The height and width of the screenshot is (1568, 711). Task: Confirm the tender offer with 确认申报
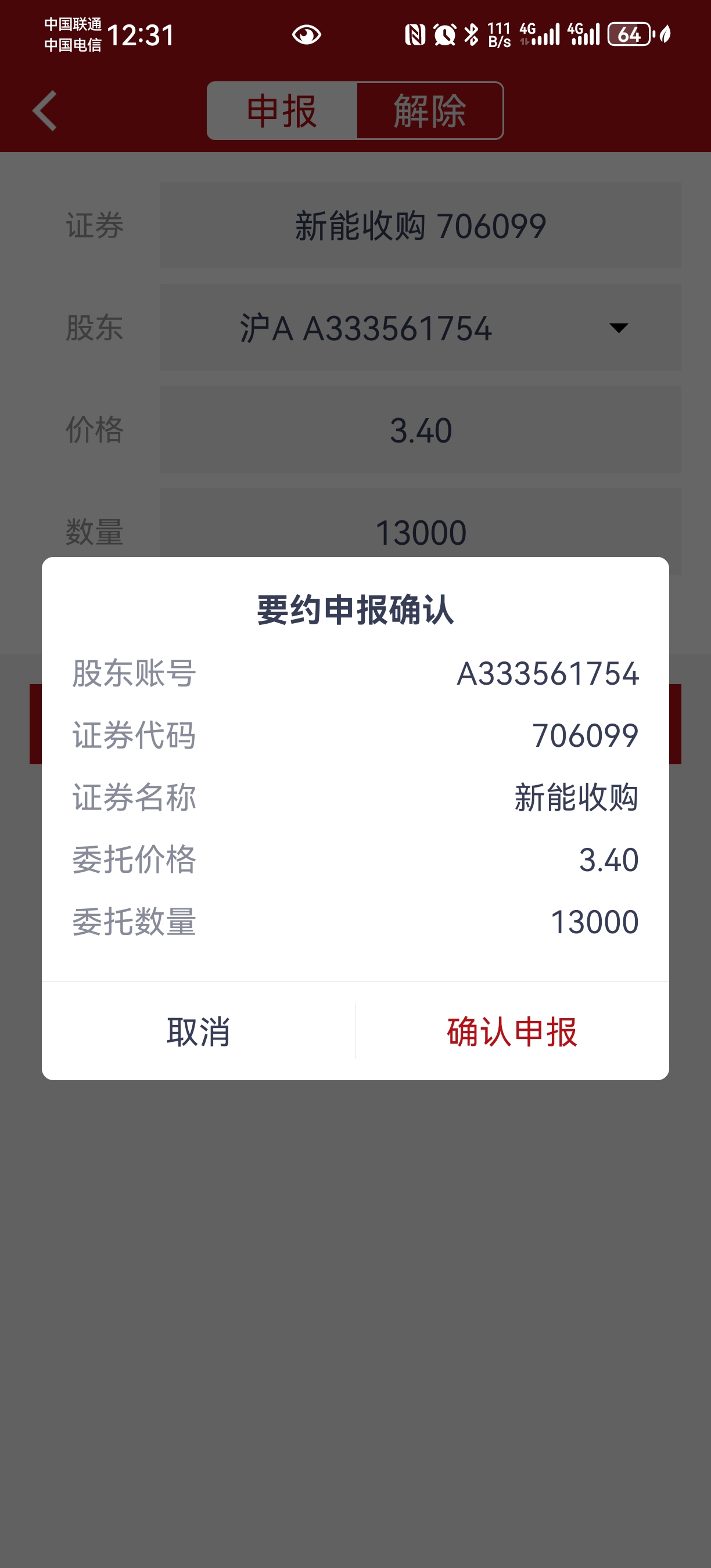pos(512,1031)
